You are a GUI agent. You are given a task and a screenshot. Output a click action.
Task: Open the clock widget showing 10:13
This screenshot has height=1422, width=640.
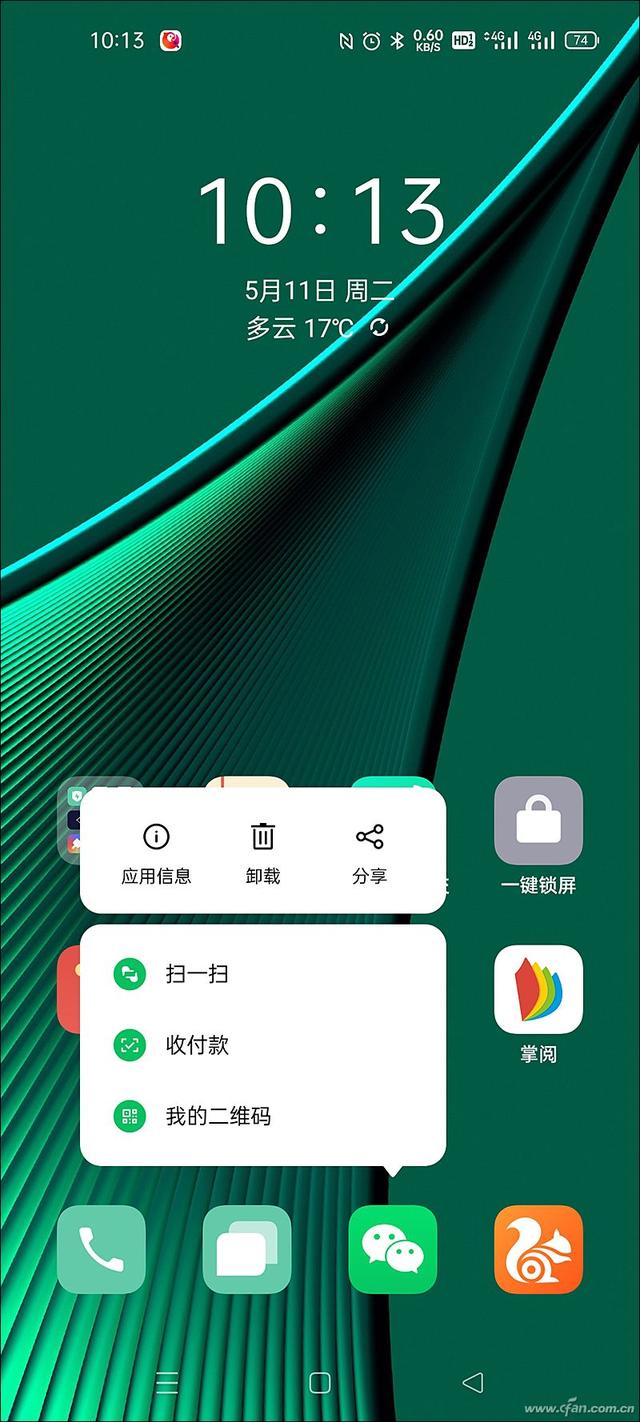tap(320, 211)
